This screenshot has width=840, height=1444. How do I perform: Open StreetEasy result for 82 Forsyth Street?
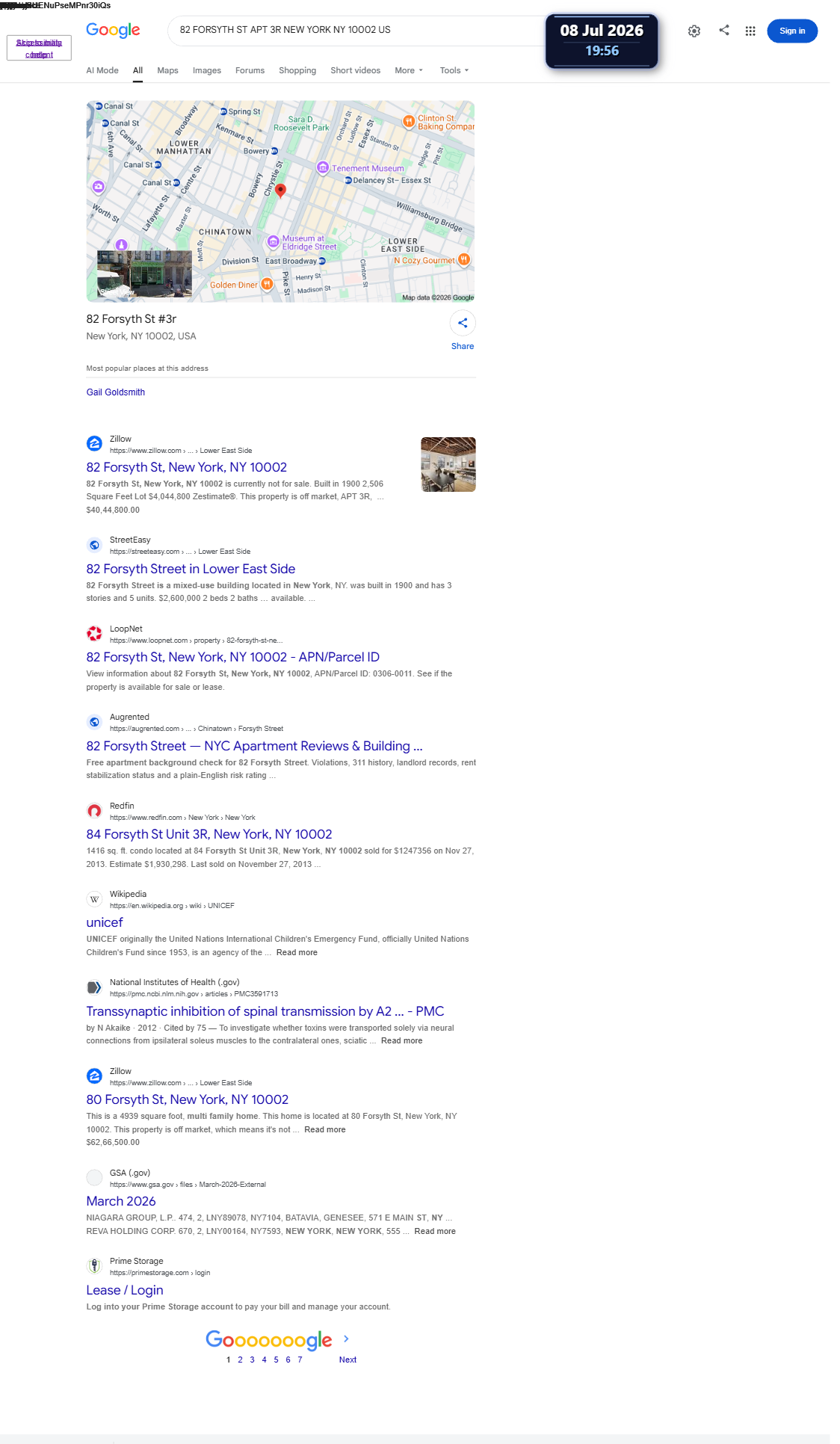point(191,569)
